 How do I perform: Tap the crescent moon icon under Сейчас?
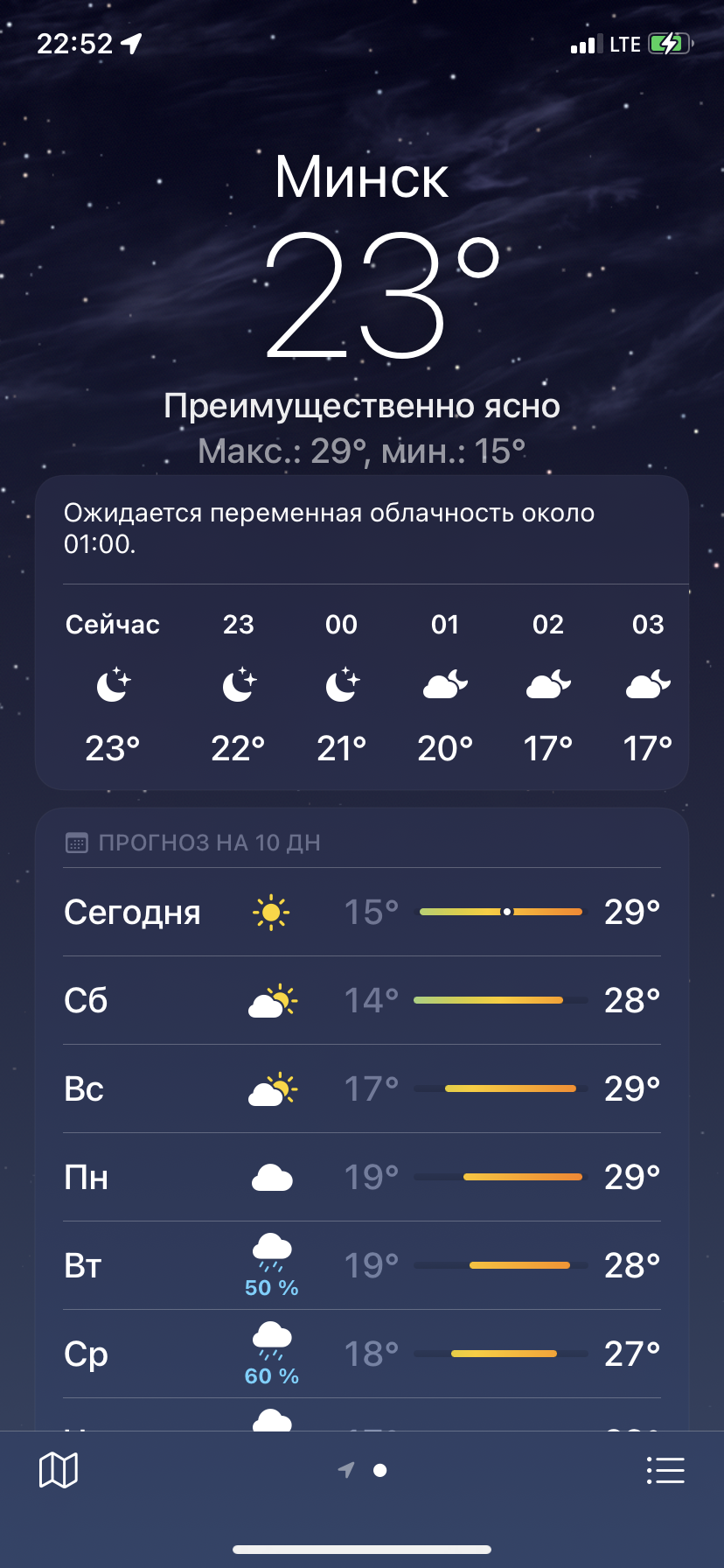[112, 685]
